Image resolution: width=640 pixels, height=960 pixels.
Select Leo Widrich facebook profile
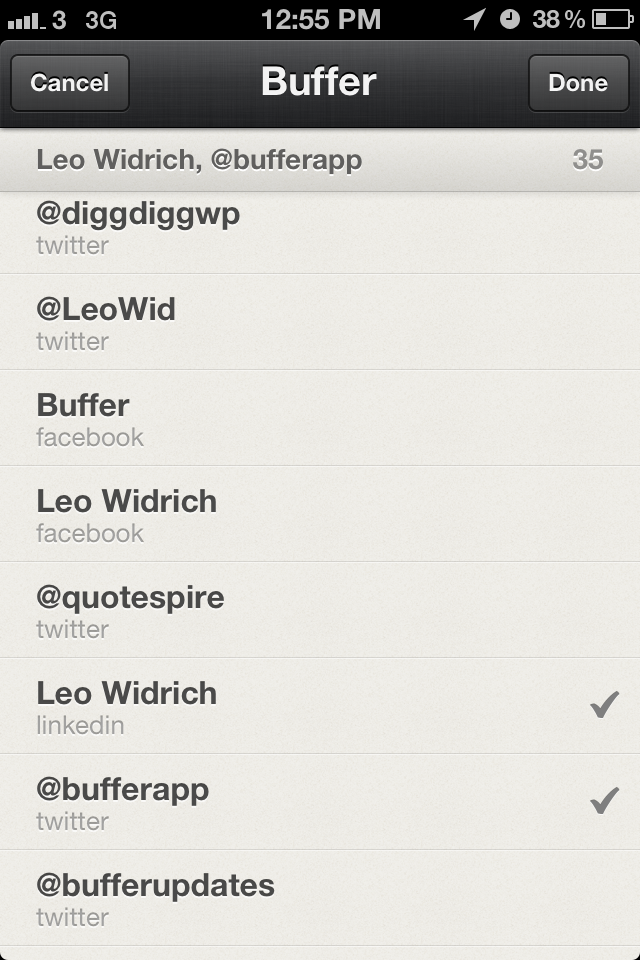[320, 515]
